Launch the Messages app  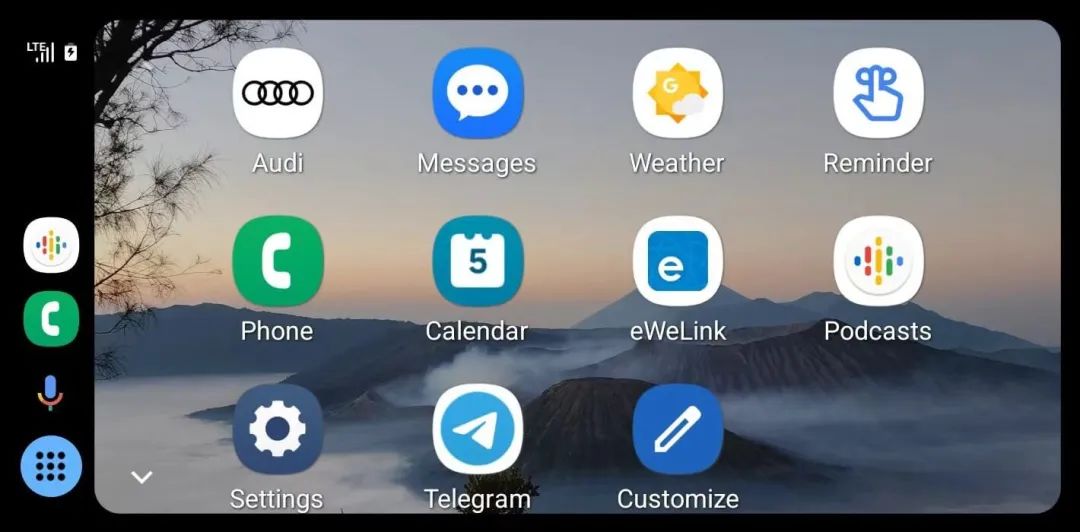(478, 93)
